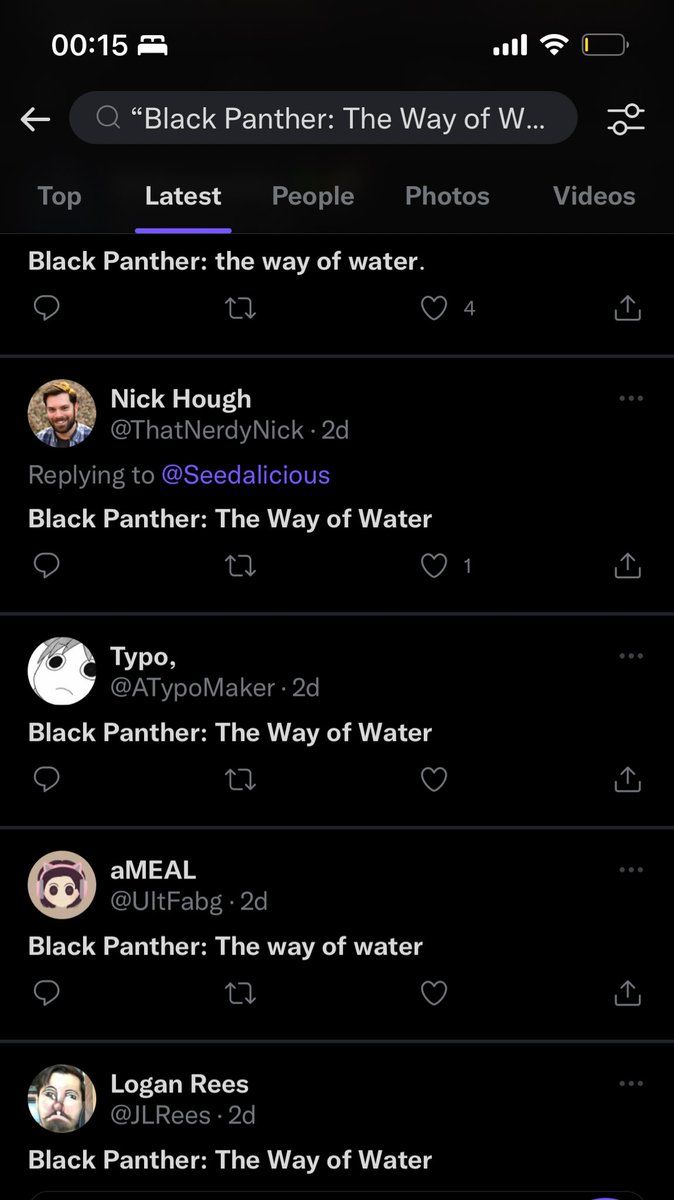Open the search filter settings icon

click(626, 120)
